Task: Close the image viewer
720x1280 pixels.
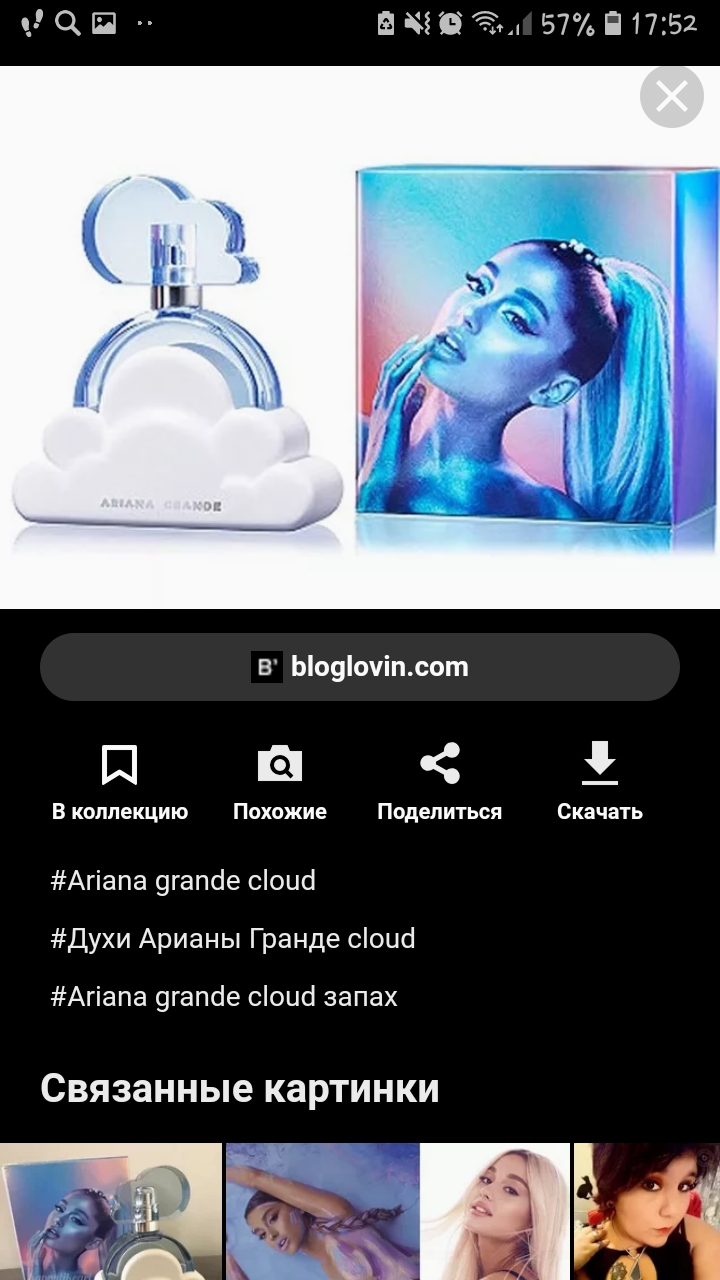Action: 672,97
